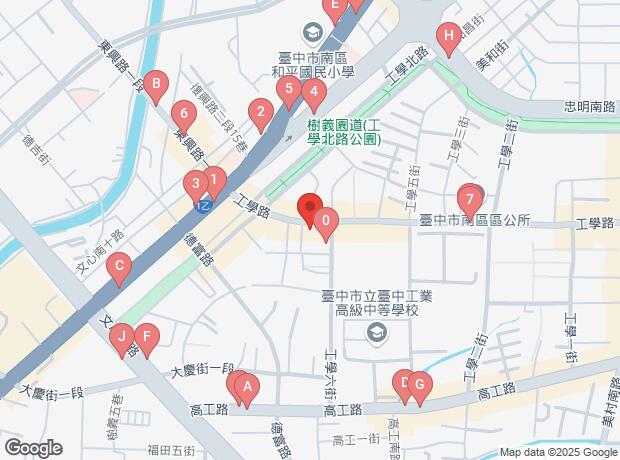620x460 pixels.
Task: Open map marker C
Action: coord(119,267)
